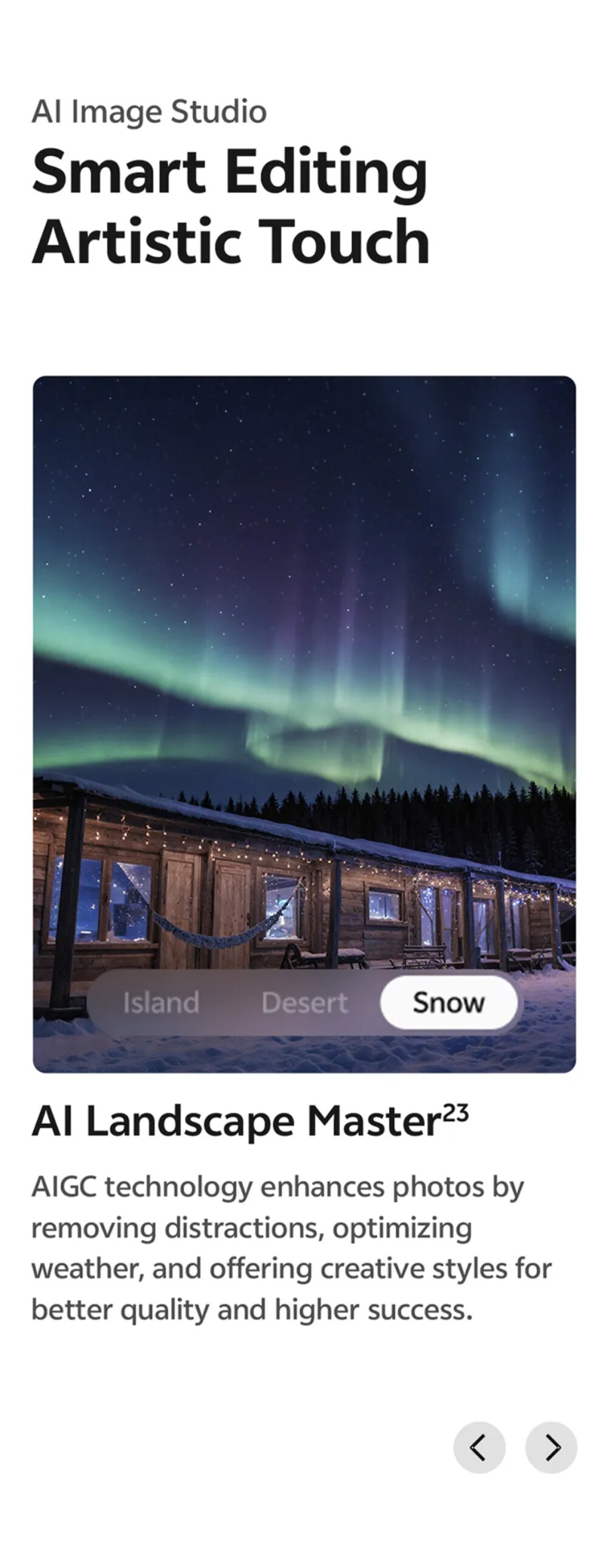The image size is (607, 1568).
Task: Switch to the Island landscape style
Action: tap(161, 1003)
